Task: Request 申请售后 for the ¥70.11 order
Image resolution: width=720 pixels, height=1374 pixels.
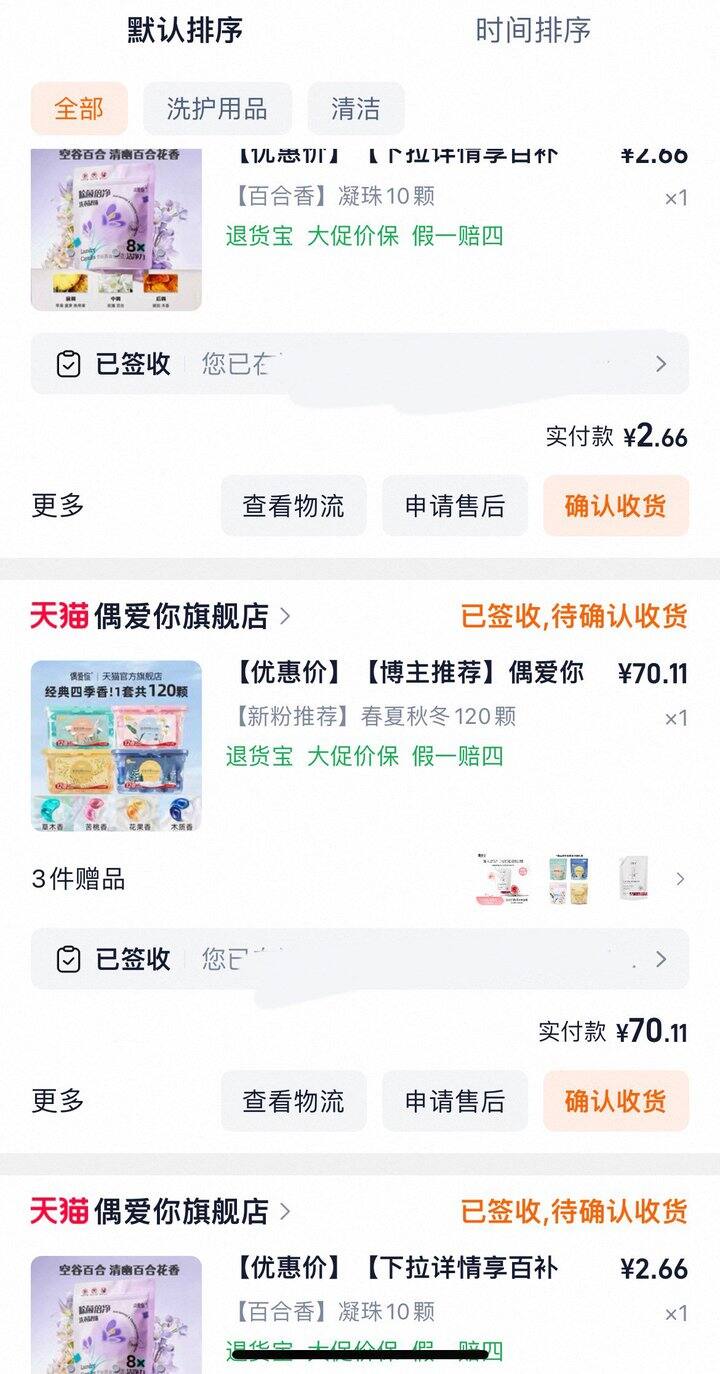Action: [454, 1101]
